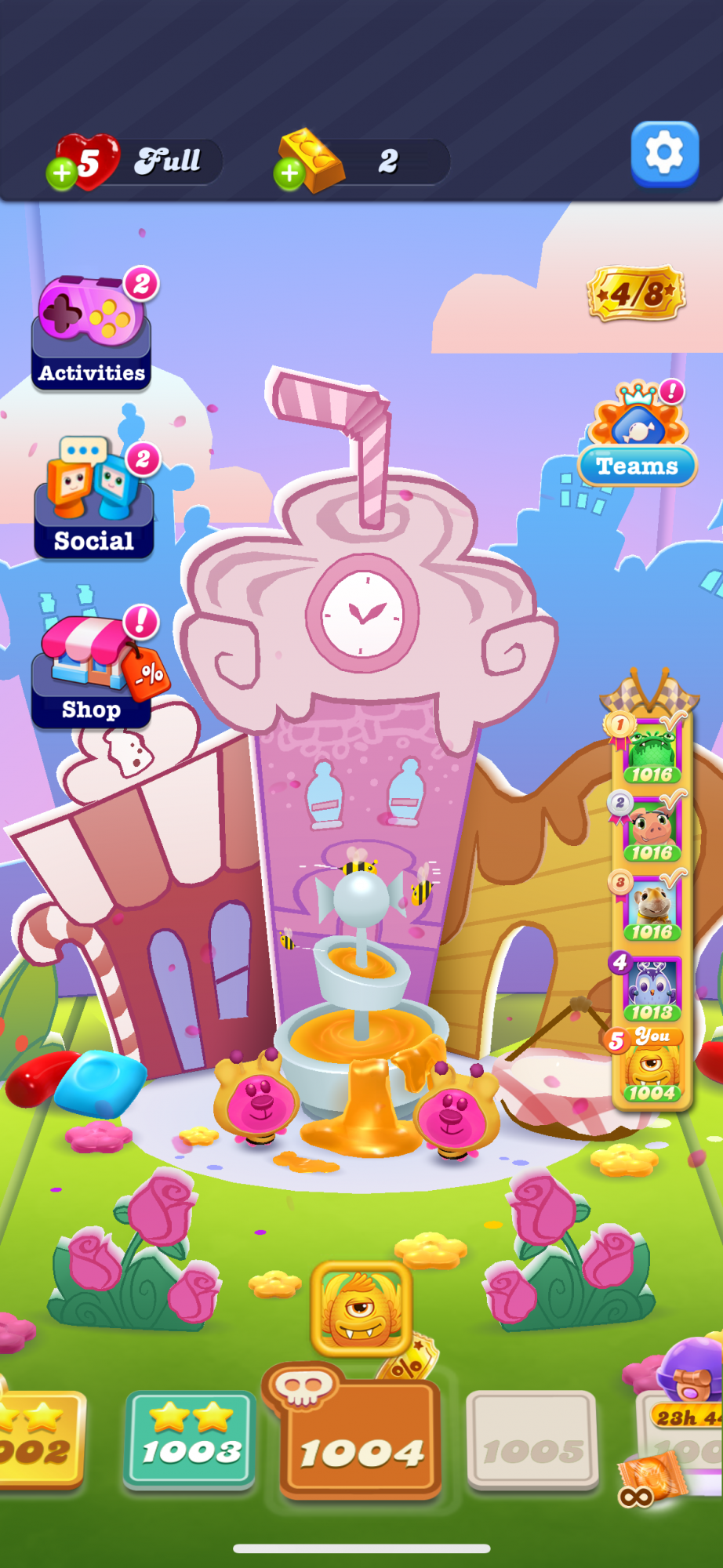Open the Social menu

(x=93, y=499)
